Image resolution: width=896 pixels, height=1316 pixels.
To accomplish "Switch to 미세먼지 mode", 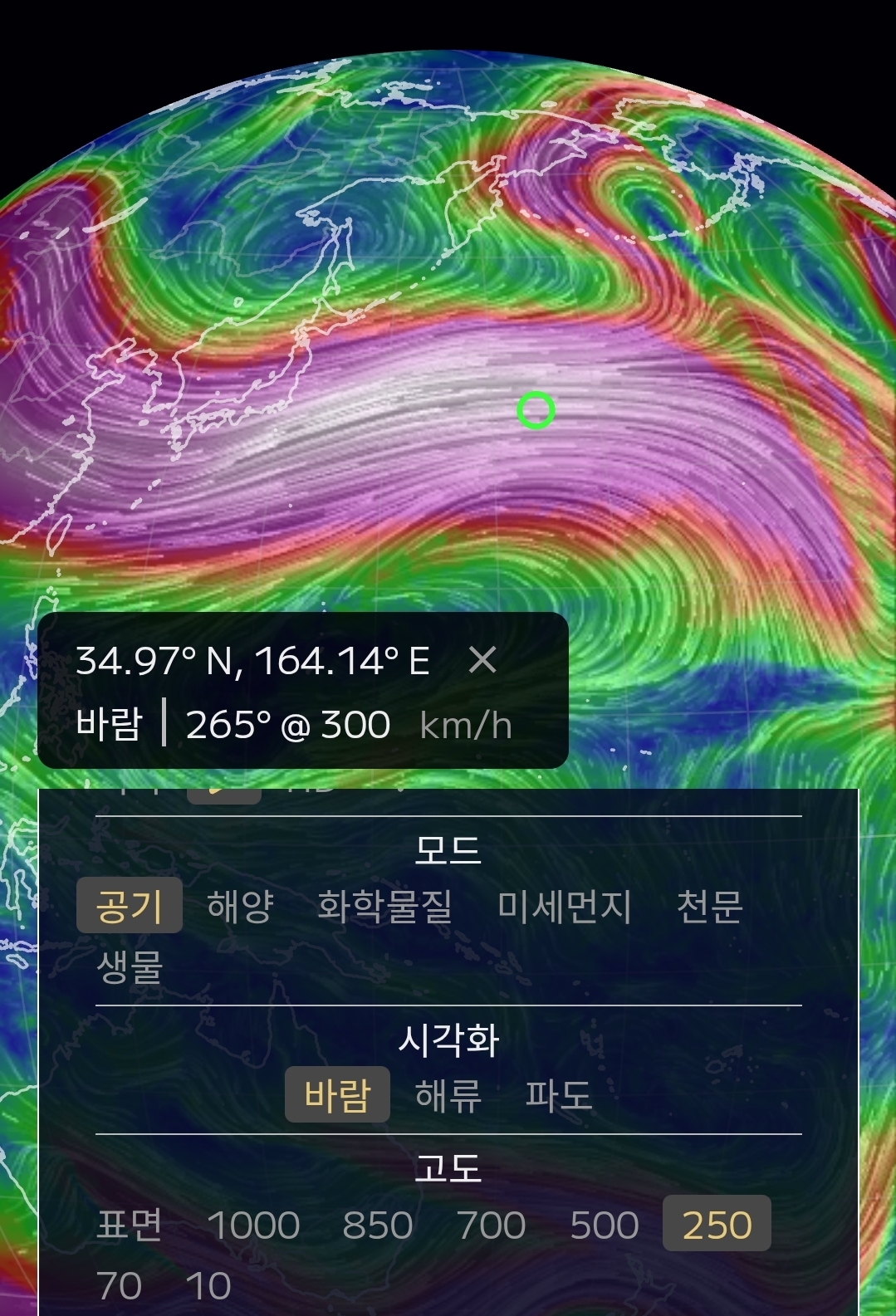I will 565,905.
